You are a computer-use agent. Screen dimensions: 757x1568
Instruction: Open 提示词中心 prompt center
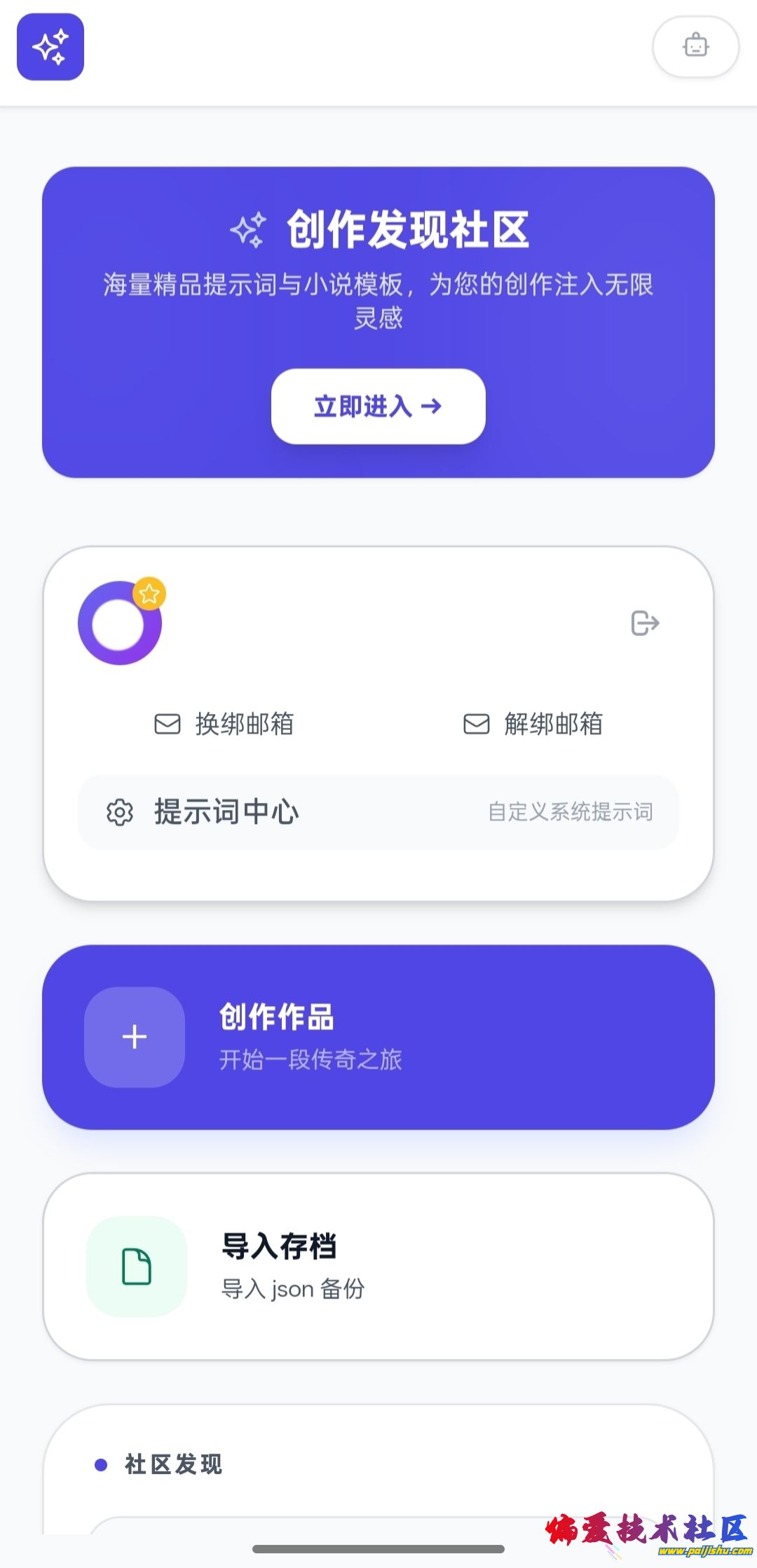click(x=378, y=812)
